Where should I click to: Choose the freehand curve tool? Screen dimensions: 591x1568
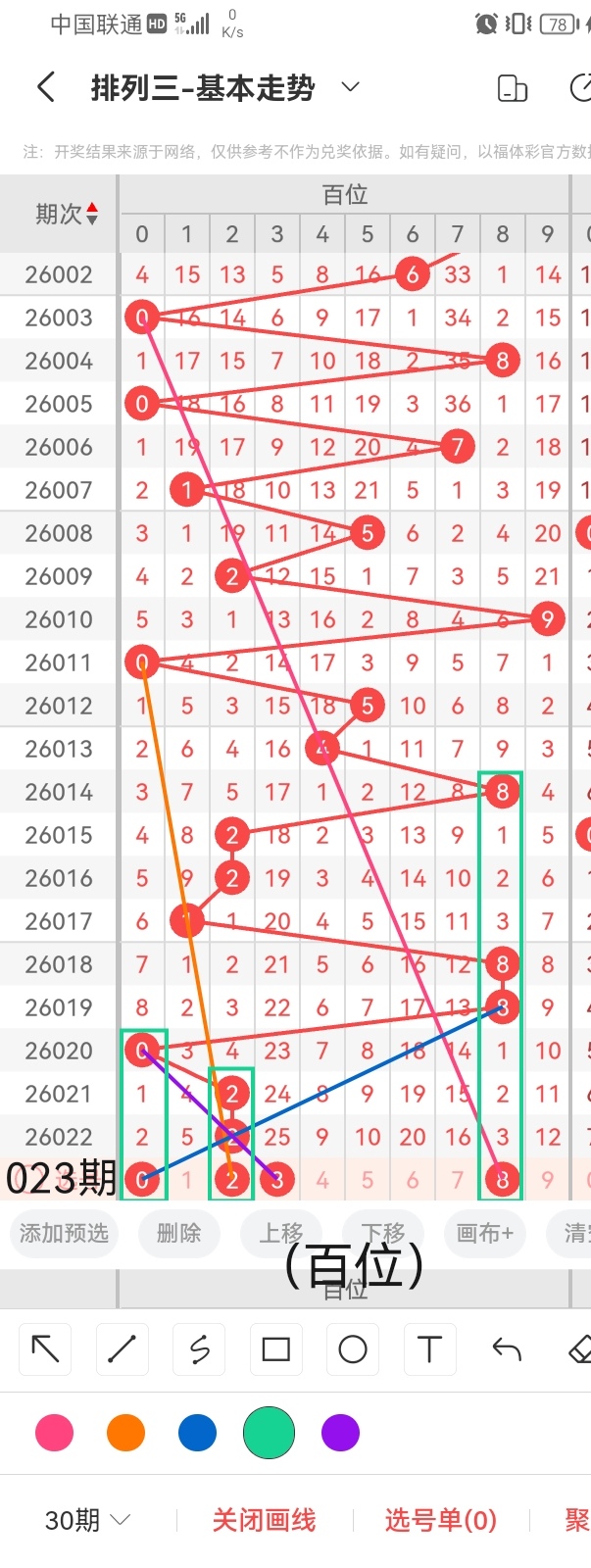tap(199, 1349)
